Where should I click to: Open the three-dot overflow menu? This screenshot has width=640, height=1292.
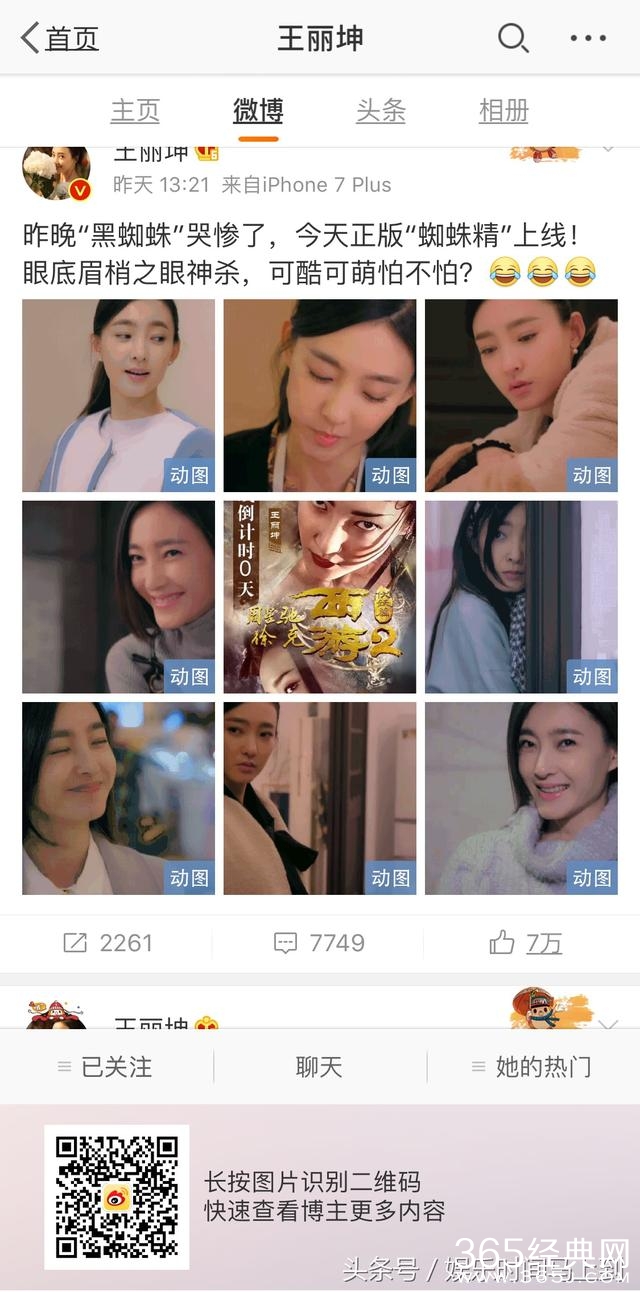[x=588, y=39]
